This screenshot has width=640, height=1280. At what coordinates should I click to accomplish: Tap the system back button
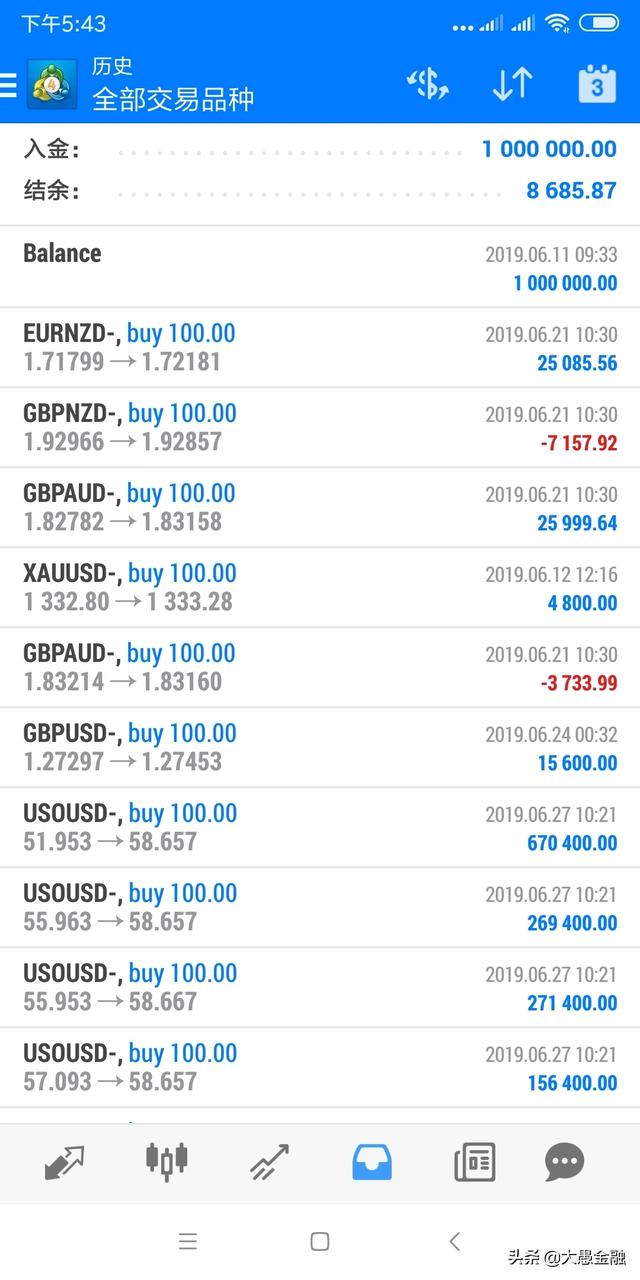[x=455, y=1241]
